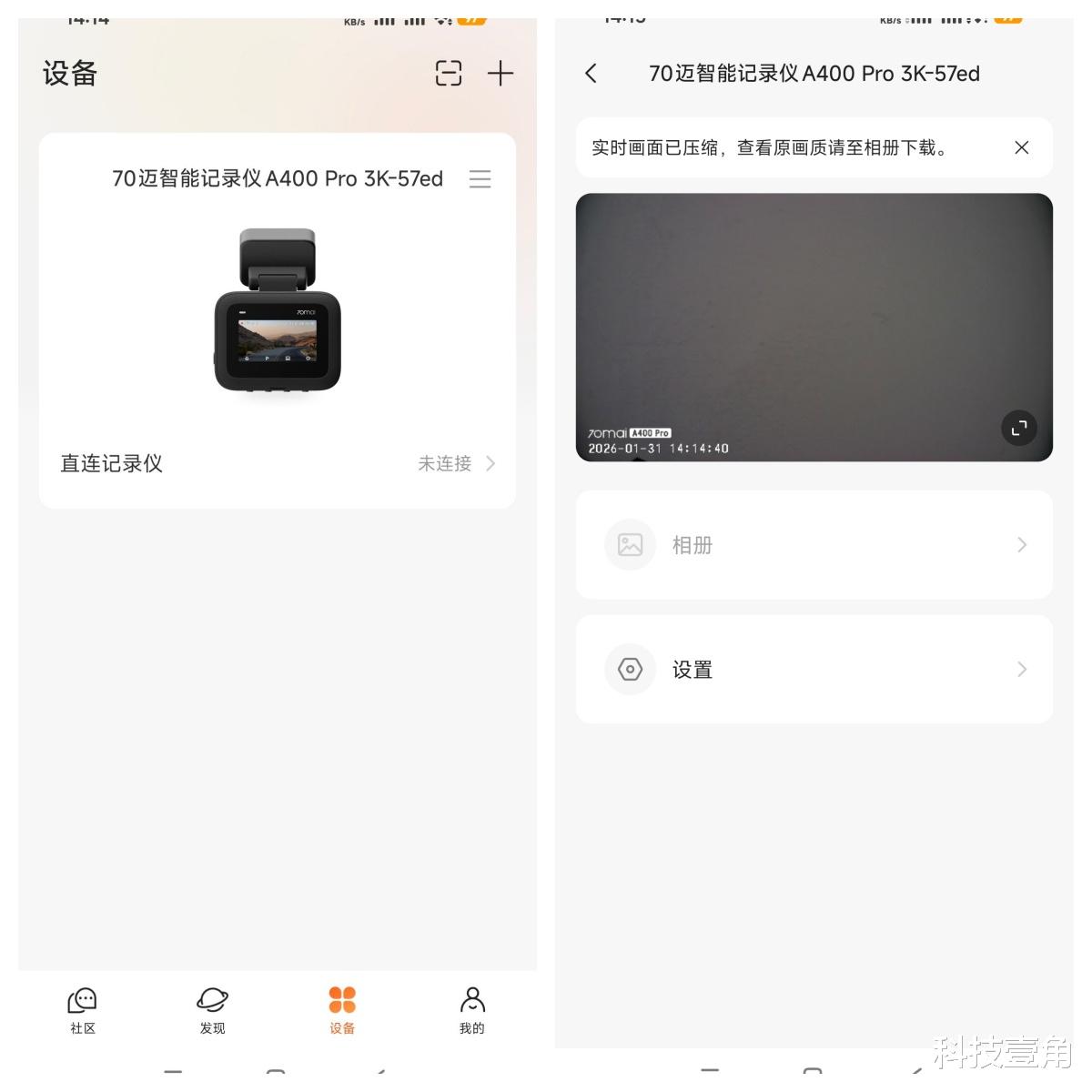1092x1092 pixels.
Task: Add a new device with the plus icon
Action: (500, 73)
